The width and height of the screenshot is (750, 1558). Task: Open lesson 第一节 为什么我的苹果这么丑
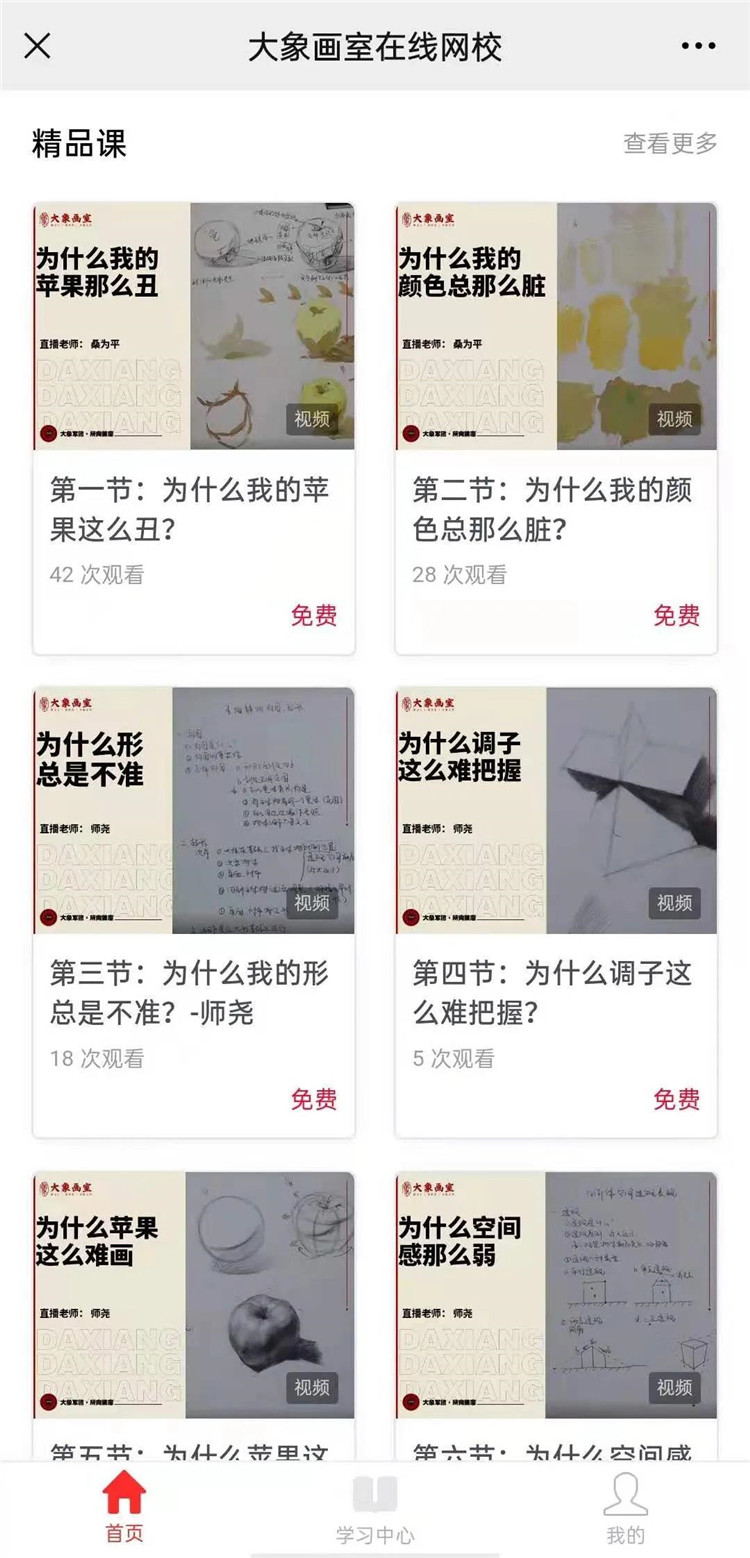(x=194, y=428)
